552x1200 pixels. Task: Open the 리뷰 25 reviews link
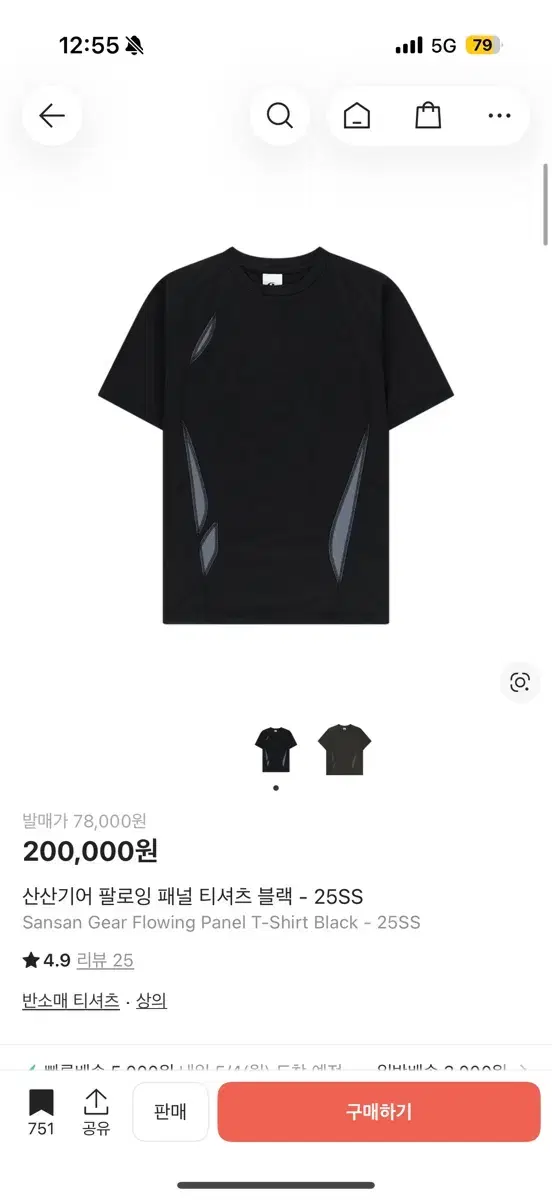pos(108,960)
